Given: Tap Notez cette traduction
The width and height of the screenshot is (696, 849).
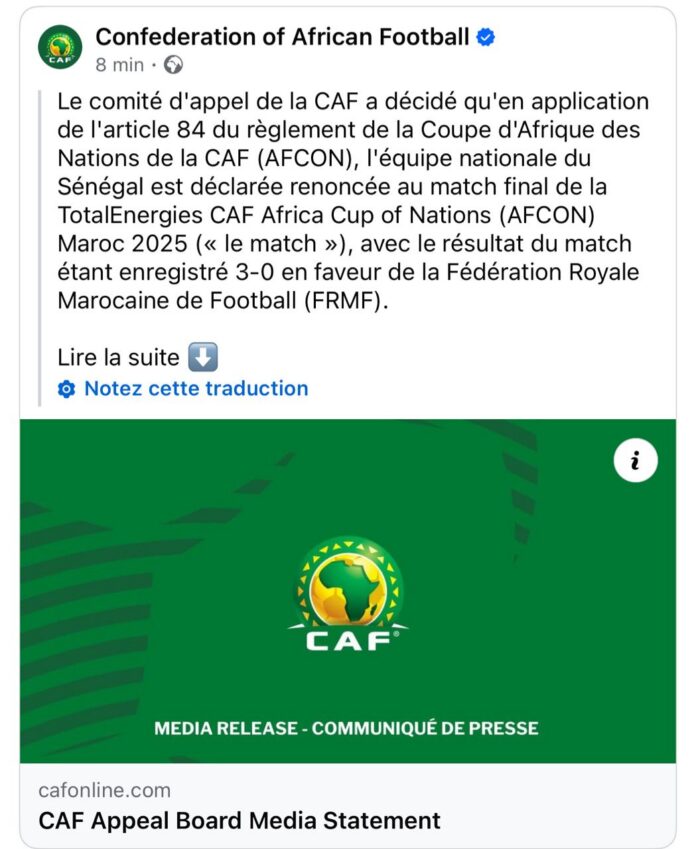Looking at the screenshot, I should 195,389.
